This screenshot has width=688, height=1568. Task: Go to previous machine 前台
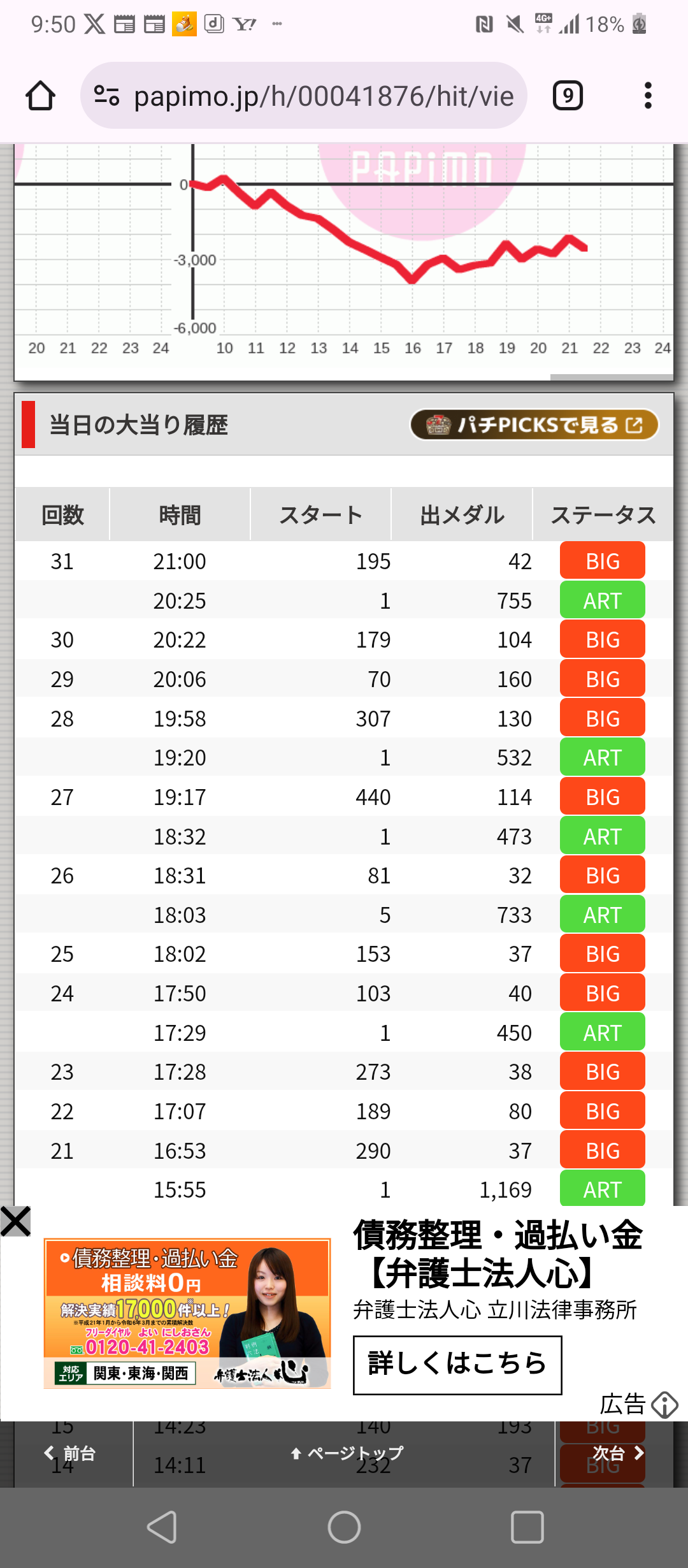tap(70, 1453)
